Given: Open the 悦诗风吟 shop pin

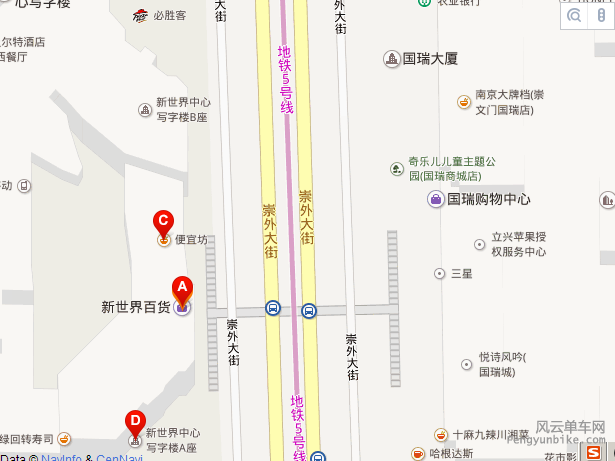Looking at the screenshot, I should pos(467,365).
